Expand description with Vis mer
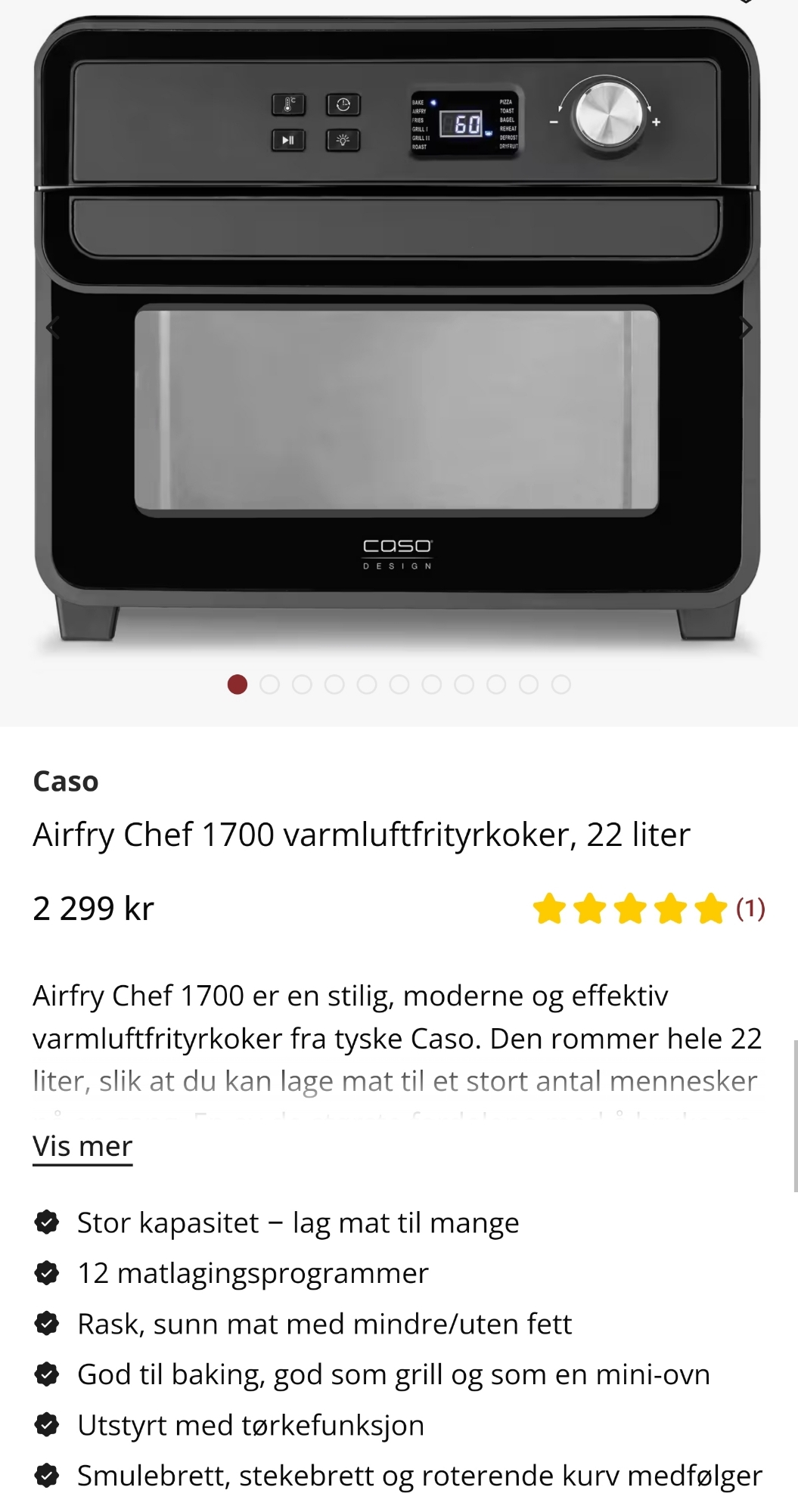Screen dimensions: 798x1512 [82, 1146]
